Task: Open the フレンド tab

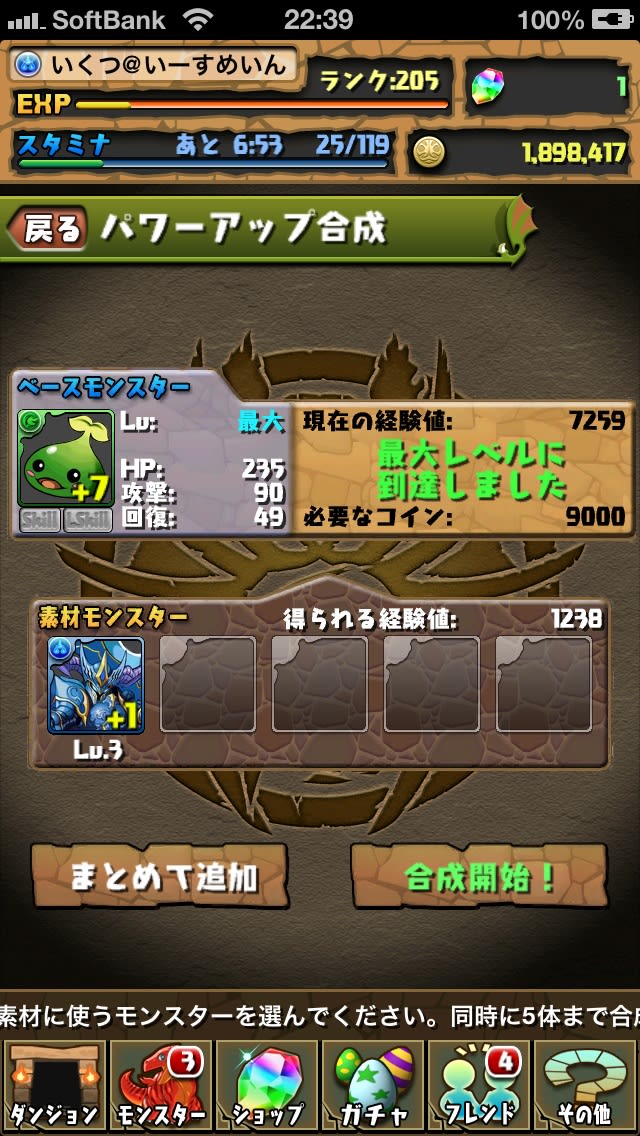Action: point(480,1085)
